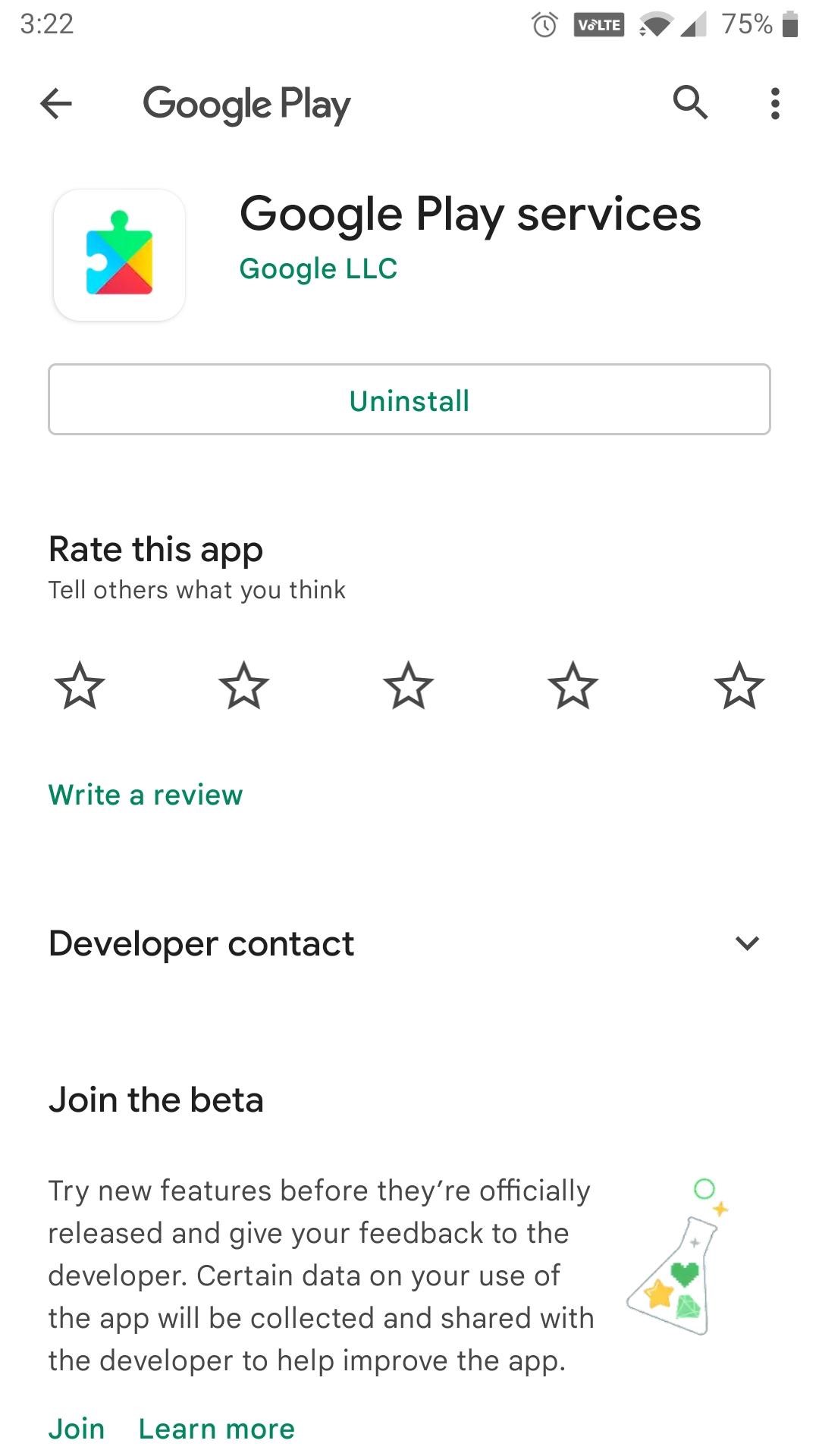Join the beta program
The width and height of the screenshot is (819, 1456).
click(x=76, y=1428)
